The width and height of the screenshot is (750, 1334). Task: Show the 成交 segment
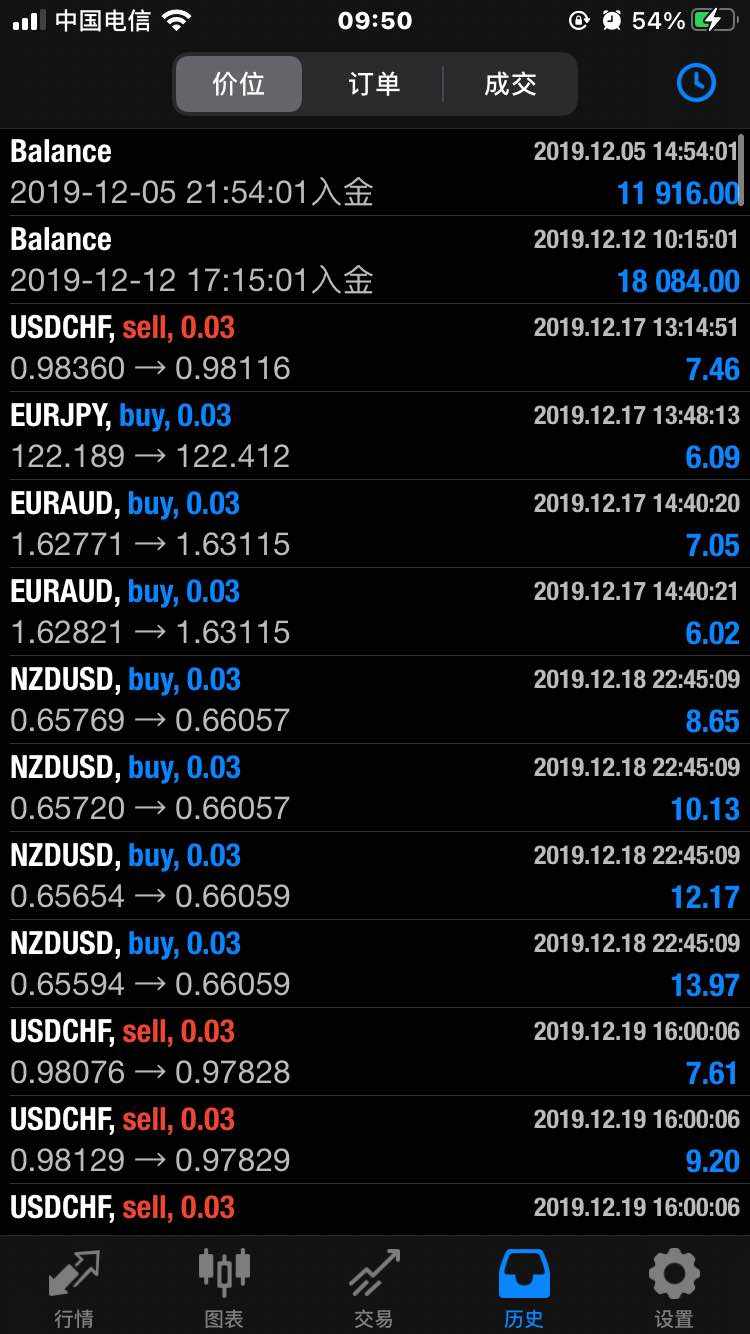pyautogui.click(x=510, y=84)
